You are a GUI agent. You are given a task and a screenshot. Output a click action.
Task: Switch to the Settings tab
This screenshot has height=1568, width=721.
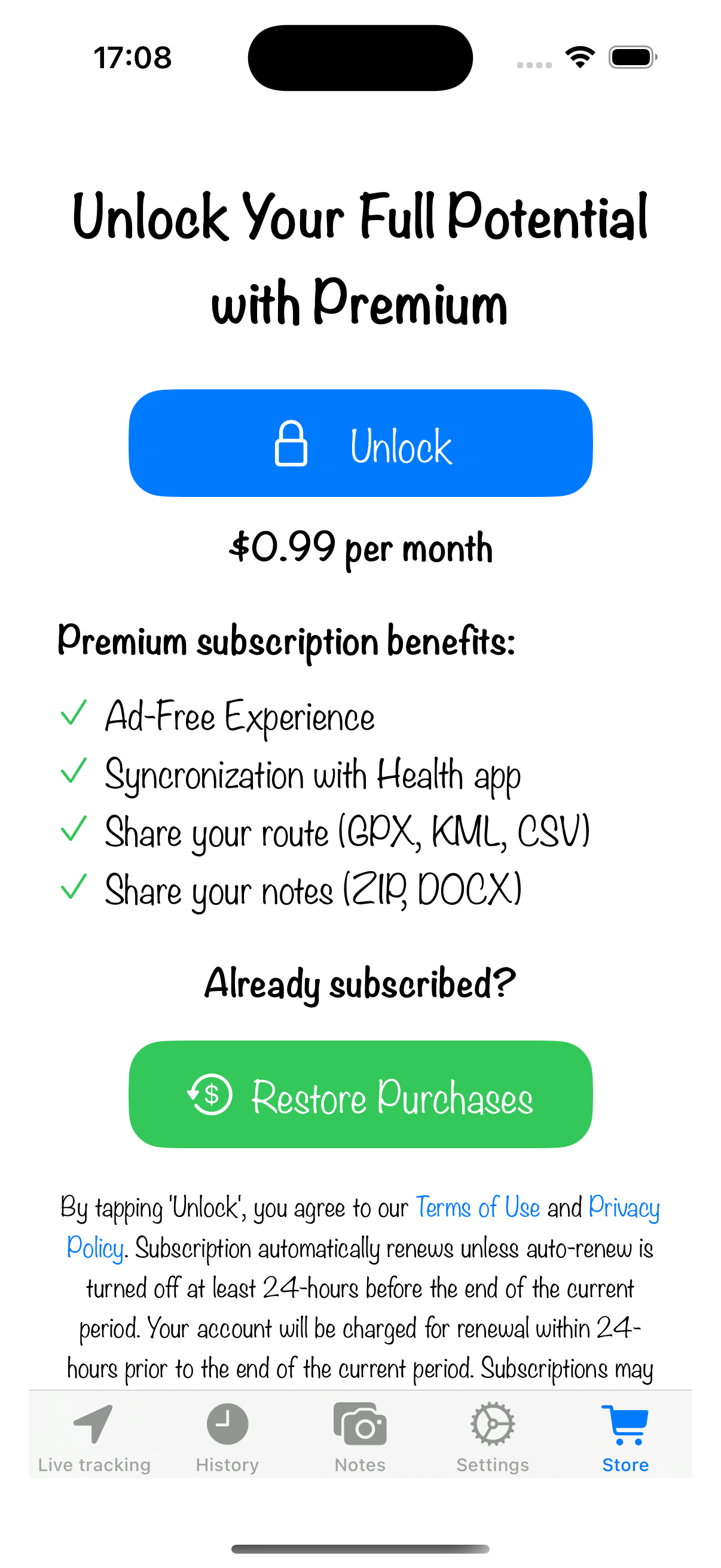pyautogui.click(x=491, y=1436)
